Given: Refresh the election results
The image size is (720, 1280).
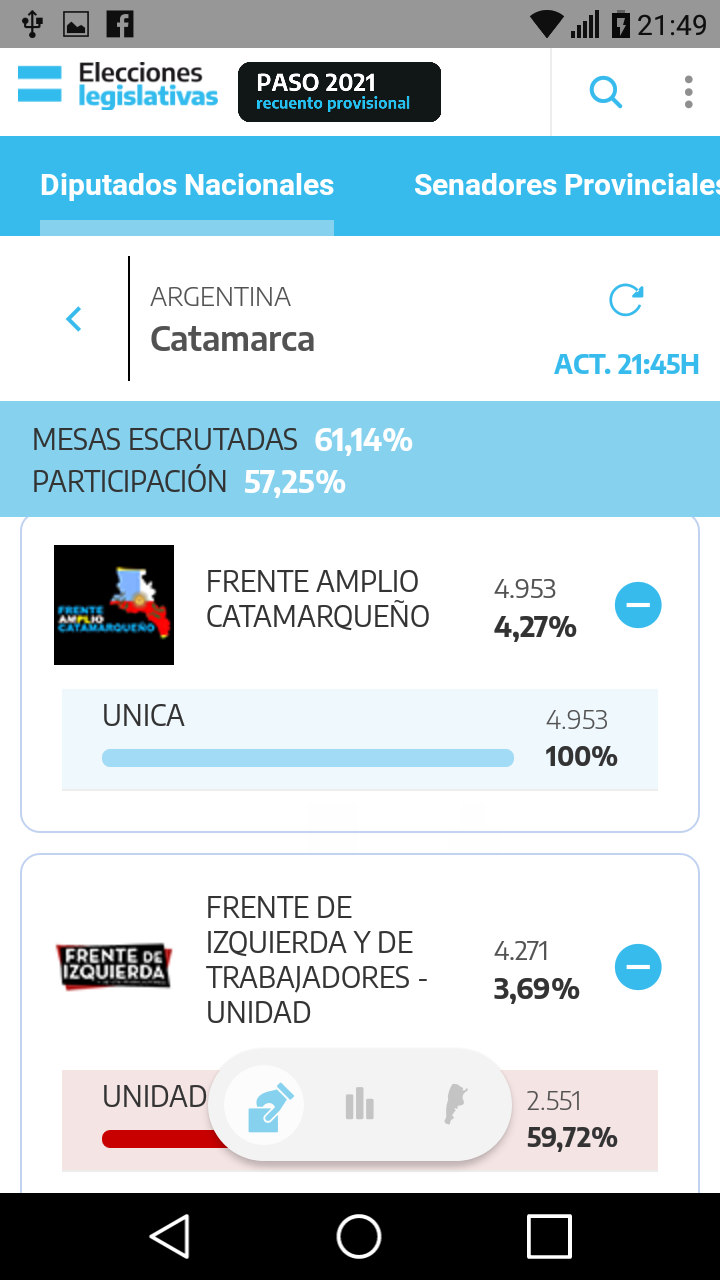Looking at the screenshot, I should click(626, 300).
